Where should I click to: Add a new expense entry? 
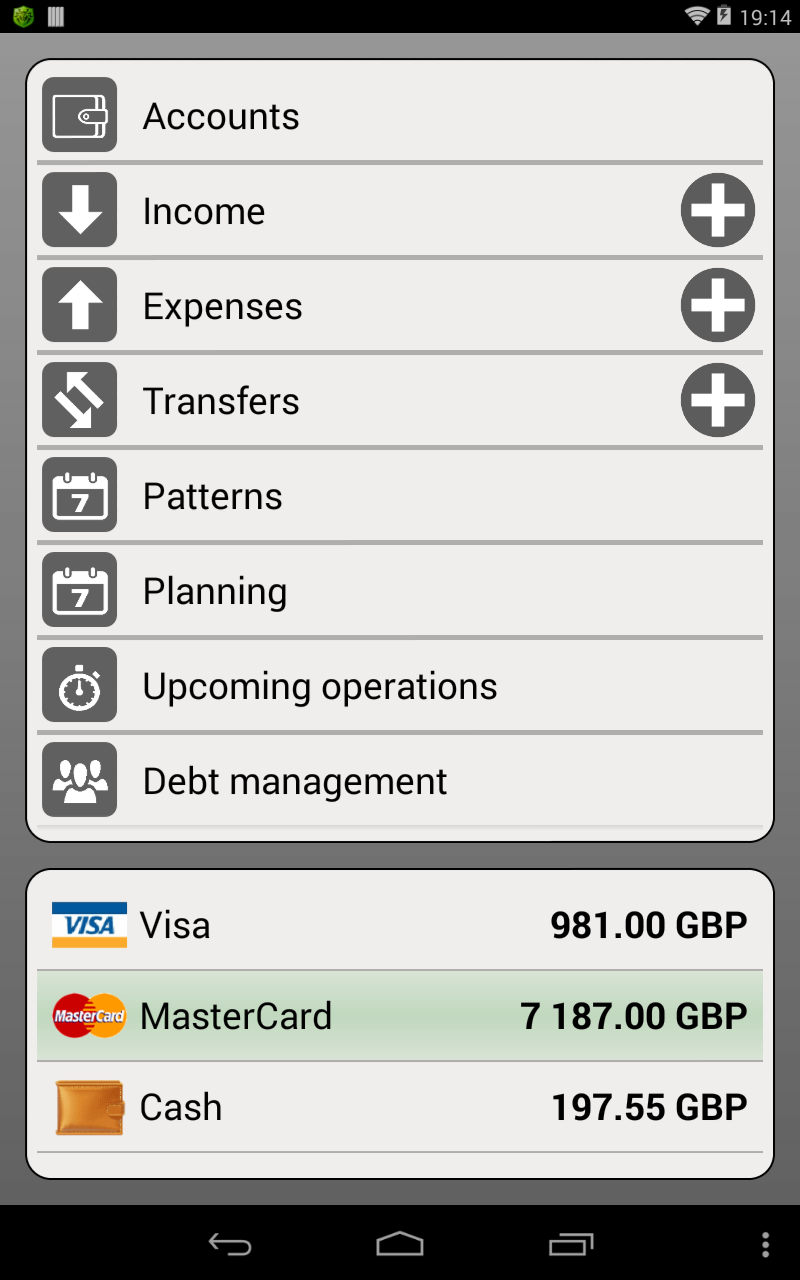[717, 306]
